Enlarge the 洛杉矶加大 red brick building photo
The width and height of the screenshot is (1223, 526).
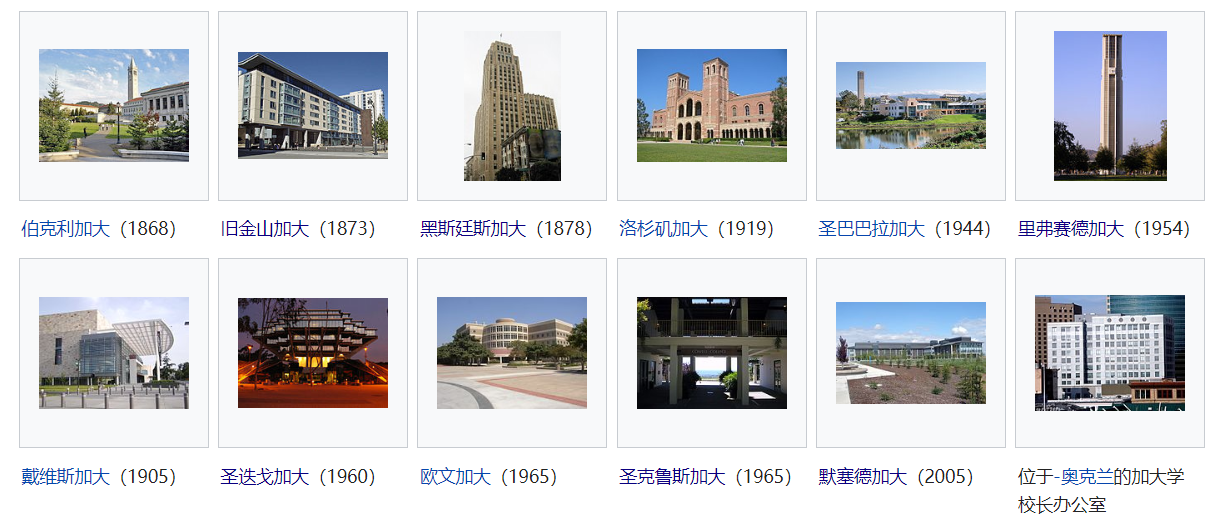[x=711, y=105]
